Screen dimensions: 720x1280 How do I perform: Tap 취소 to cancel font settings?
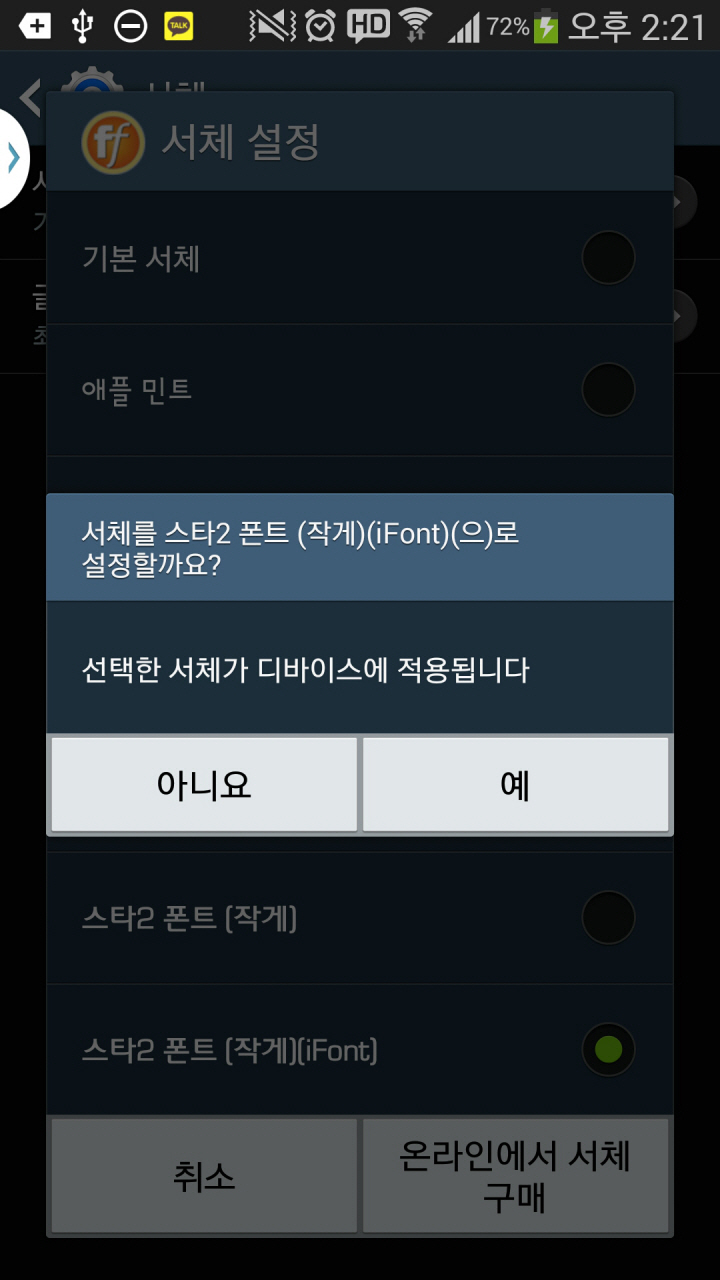pyautogui.click(x=204, y=1176)
